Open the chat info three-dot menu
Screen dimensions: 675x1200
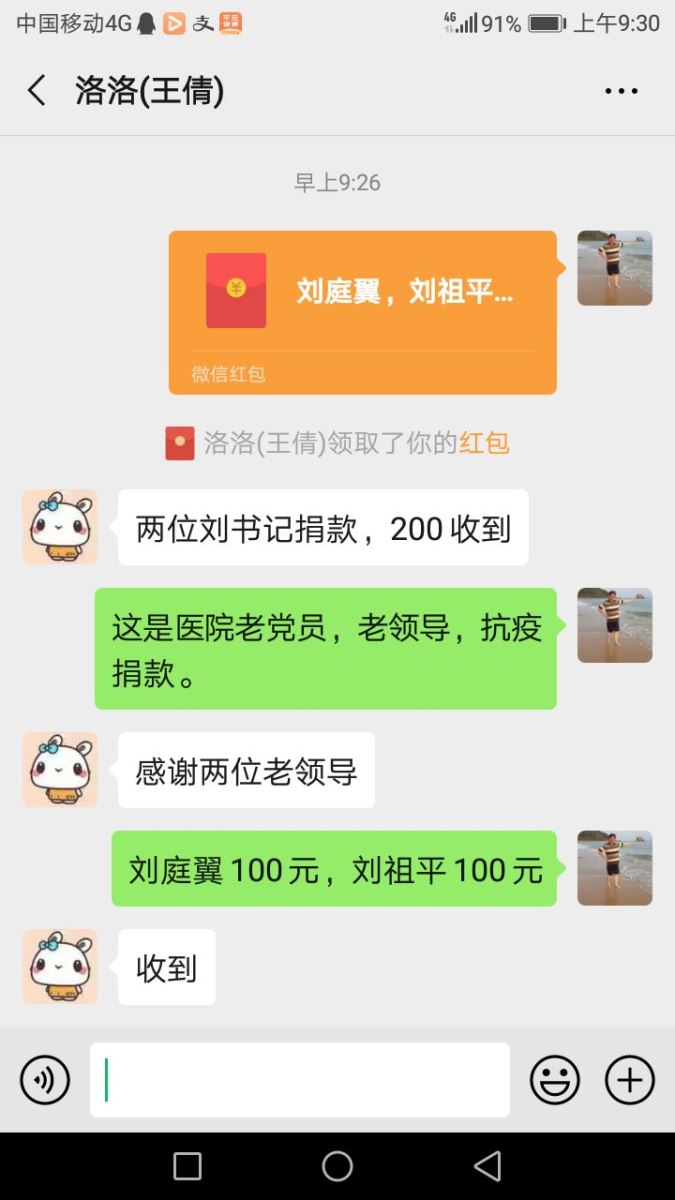point(621,91)
